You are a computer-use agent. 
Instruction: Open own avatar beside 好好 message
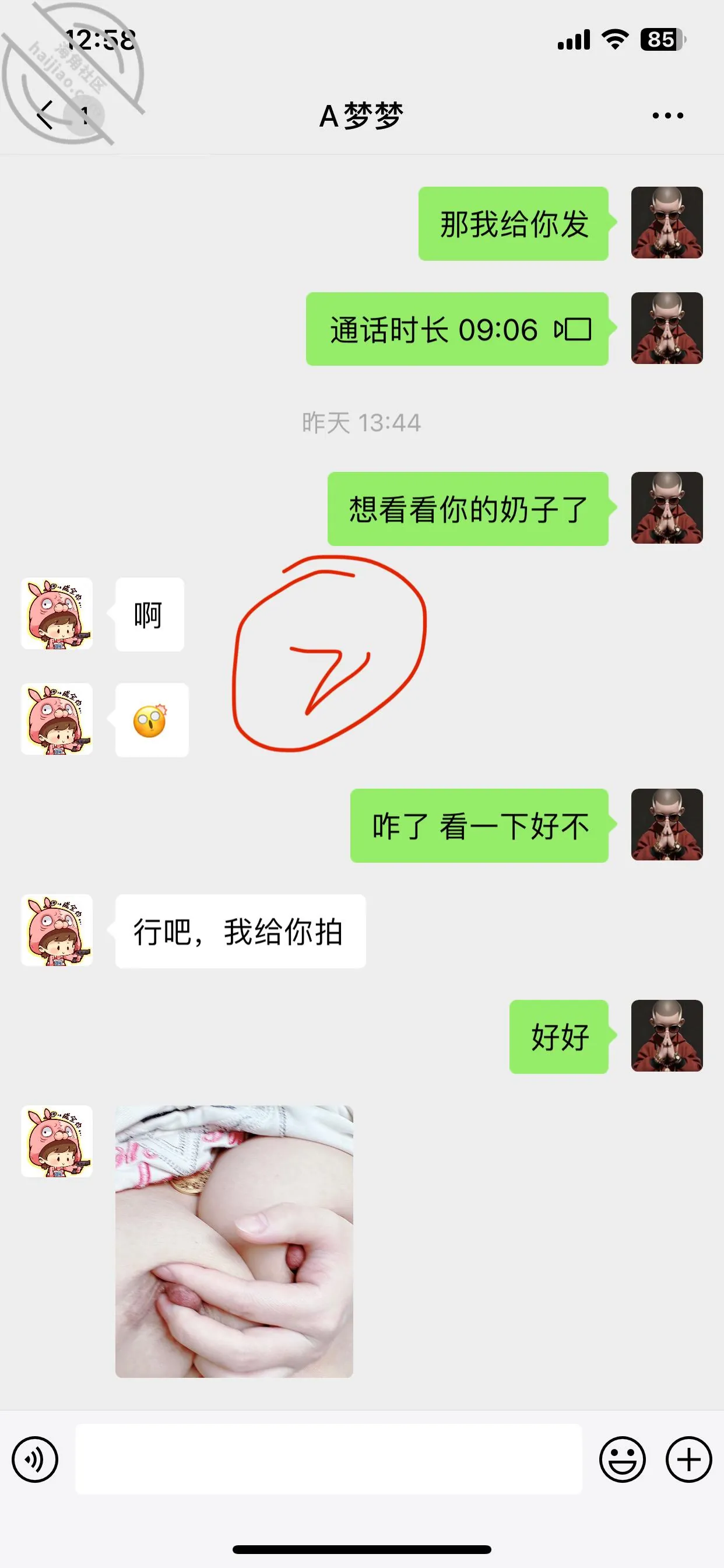click(667, 1035)
